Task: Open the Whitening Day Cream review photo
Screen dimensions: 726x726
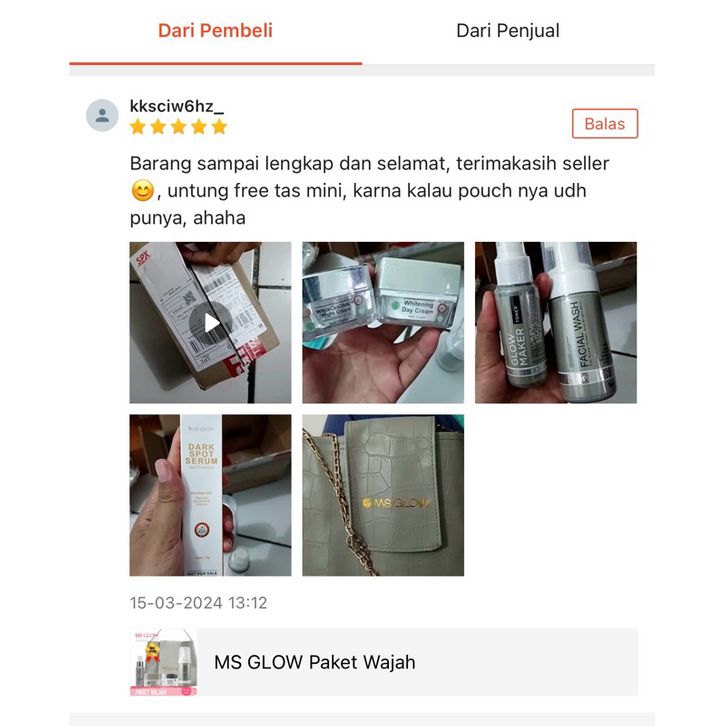Action: [x=383, y=322]
